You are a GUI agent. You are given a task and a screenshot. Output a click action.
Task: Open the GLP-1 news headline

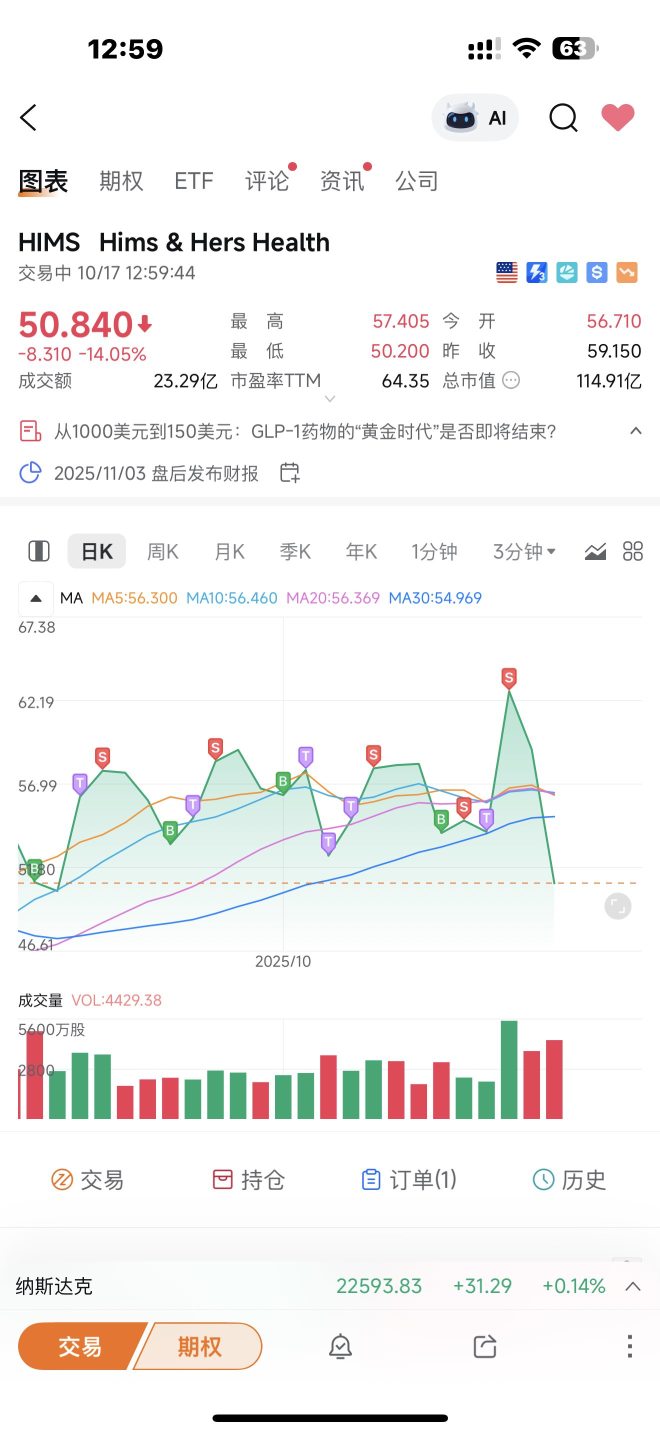pyautogui.click(x=305, y=431)
